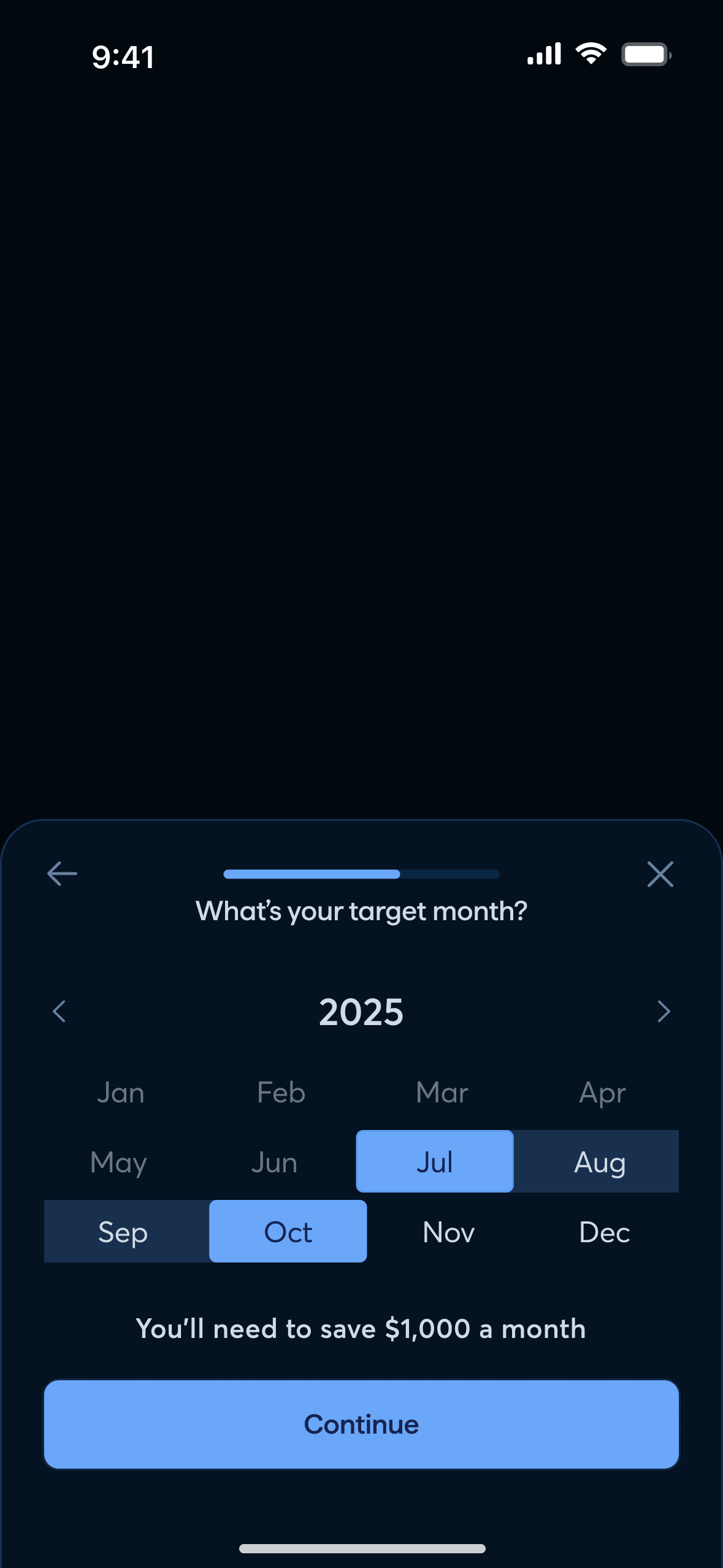
Task: Select May in the month grid
Action: 118,1161
